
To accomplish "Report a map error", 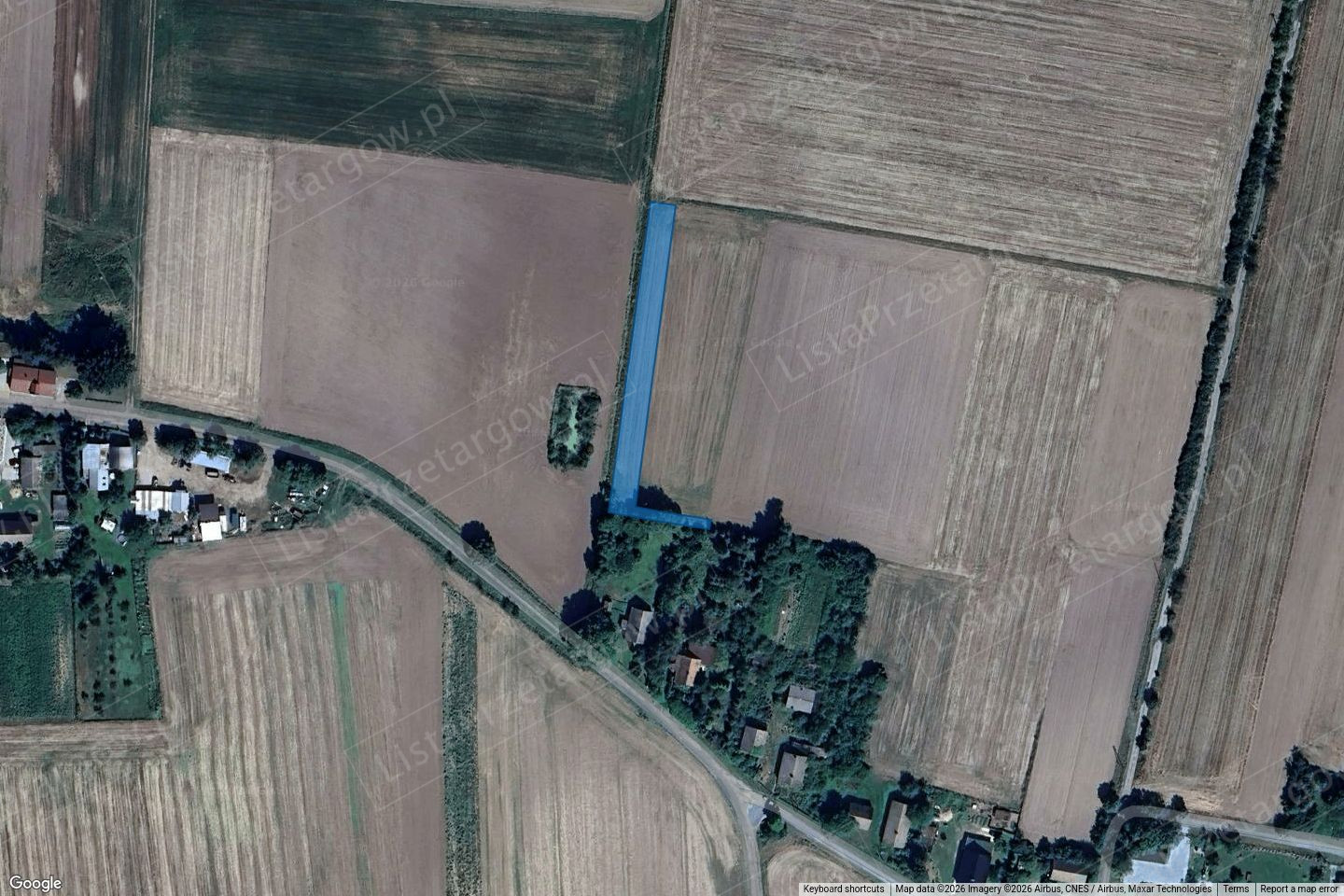I will click(x=1299, y=889).
